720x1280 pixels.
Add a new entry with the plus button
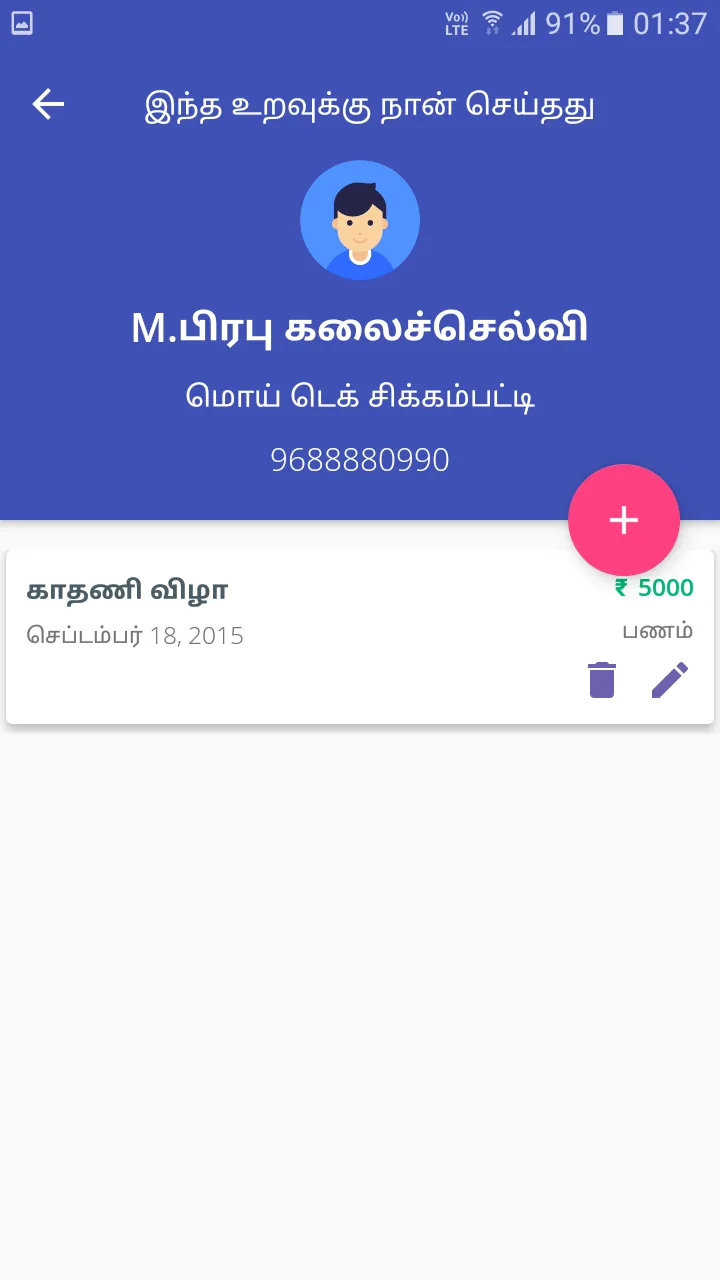624,520
